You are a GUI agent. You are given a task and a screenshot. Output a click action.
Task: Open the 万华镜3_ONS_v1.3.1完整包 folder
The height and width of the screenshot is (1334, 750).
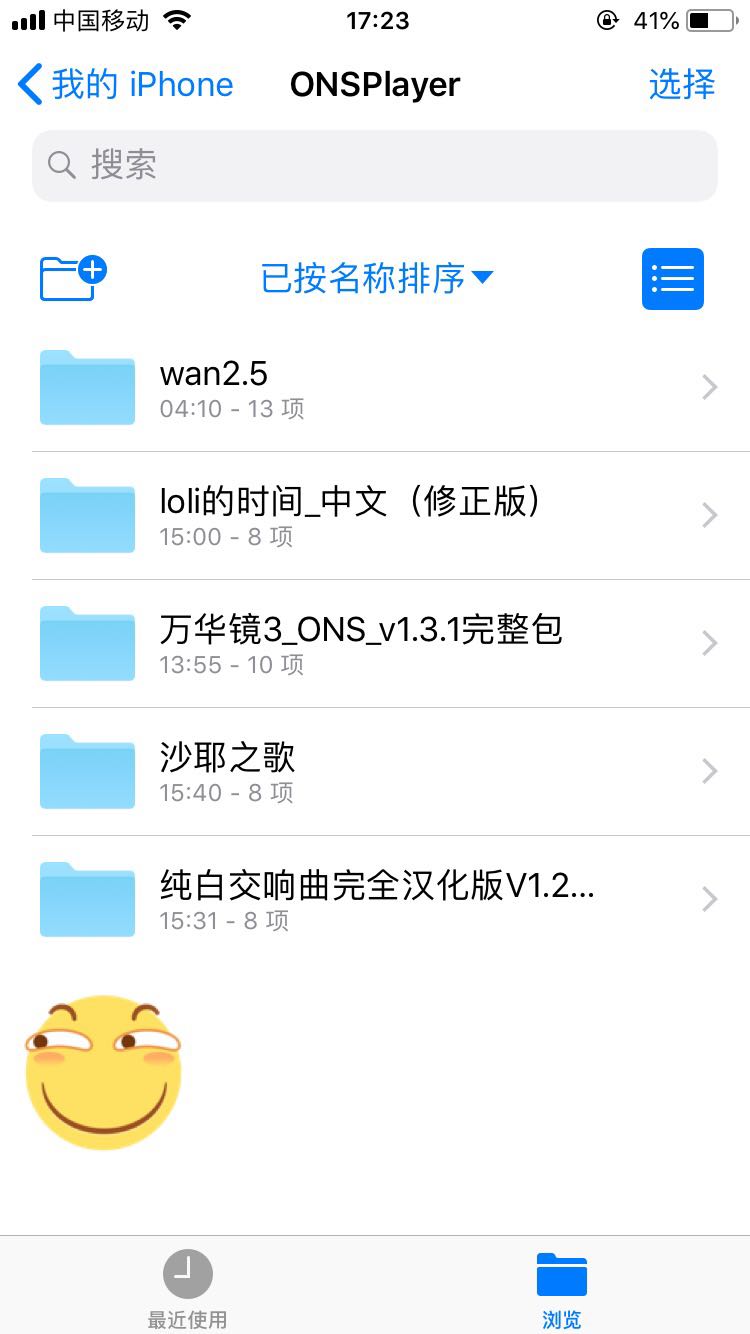[x=375, y=643]
